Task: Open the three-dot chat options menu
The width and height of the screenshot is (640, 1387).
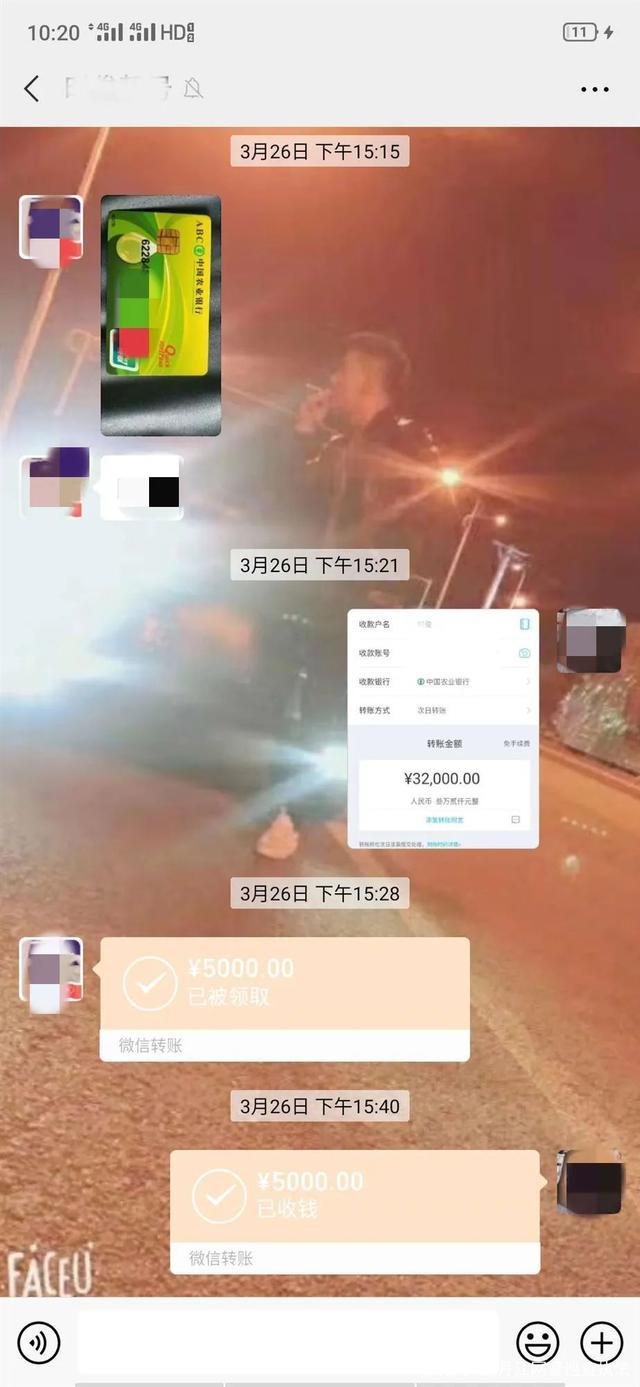Action: [594, 89]
